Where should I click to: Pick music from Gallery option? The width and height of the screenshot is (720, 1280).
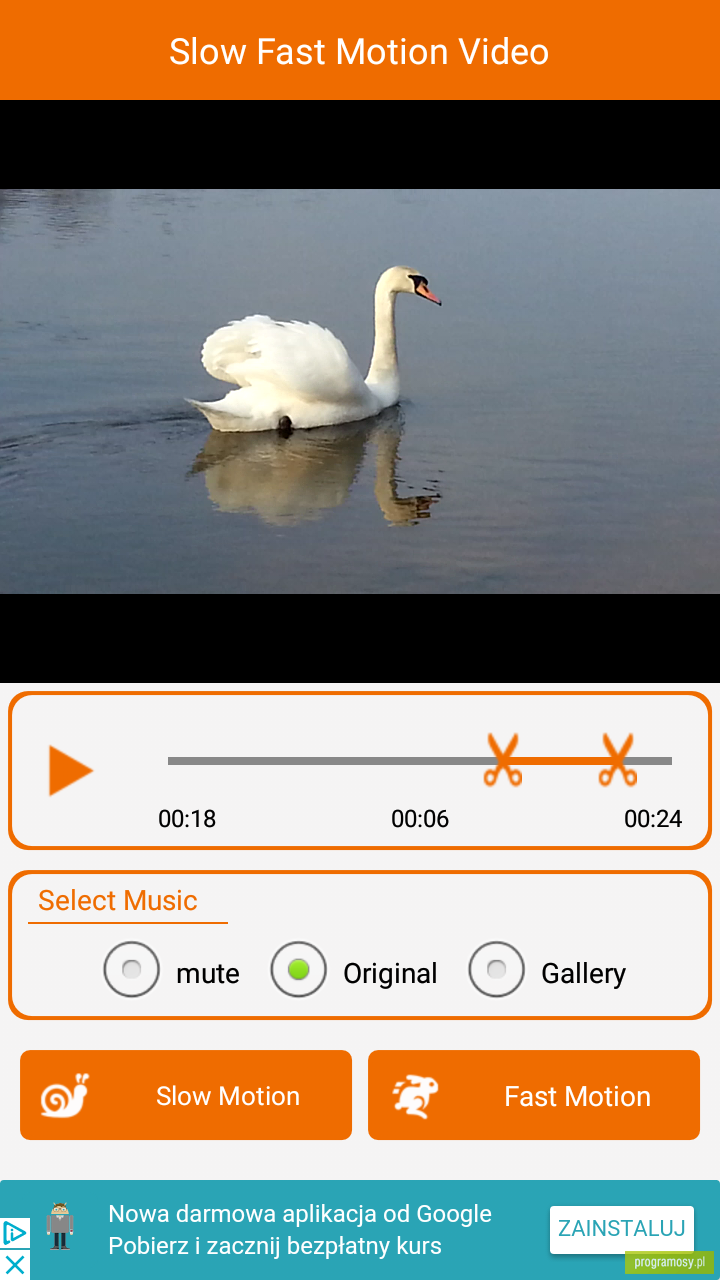(x=497, y=970)
